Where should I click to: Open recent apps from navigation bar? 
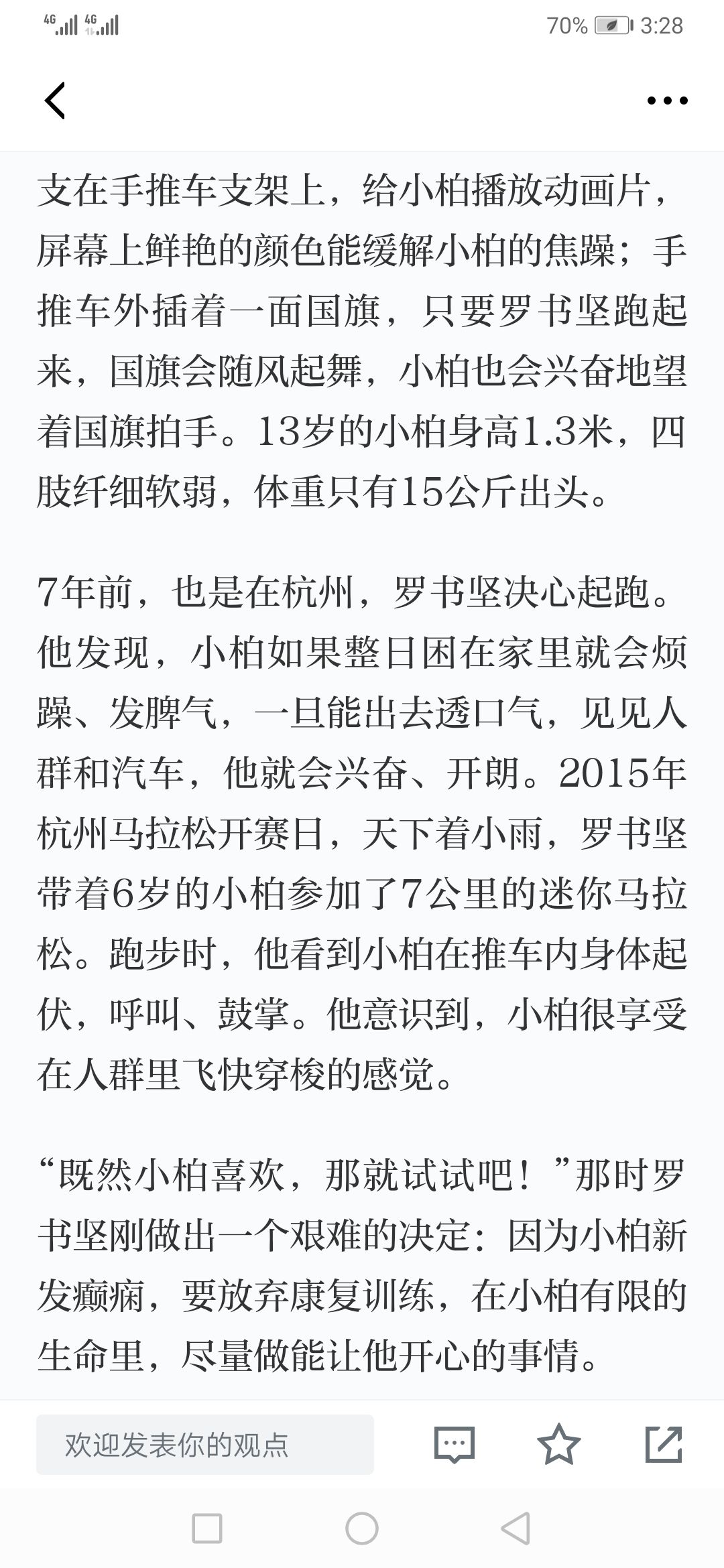coord(207,1528)
